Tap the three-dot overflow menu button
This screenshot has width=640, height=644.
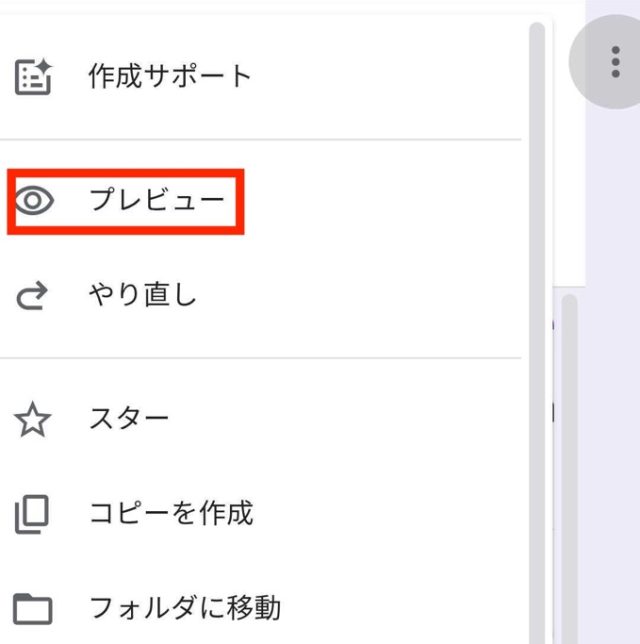coord(614,62)
